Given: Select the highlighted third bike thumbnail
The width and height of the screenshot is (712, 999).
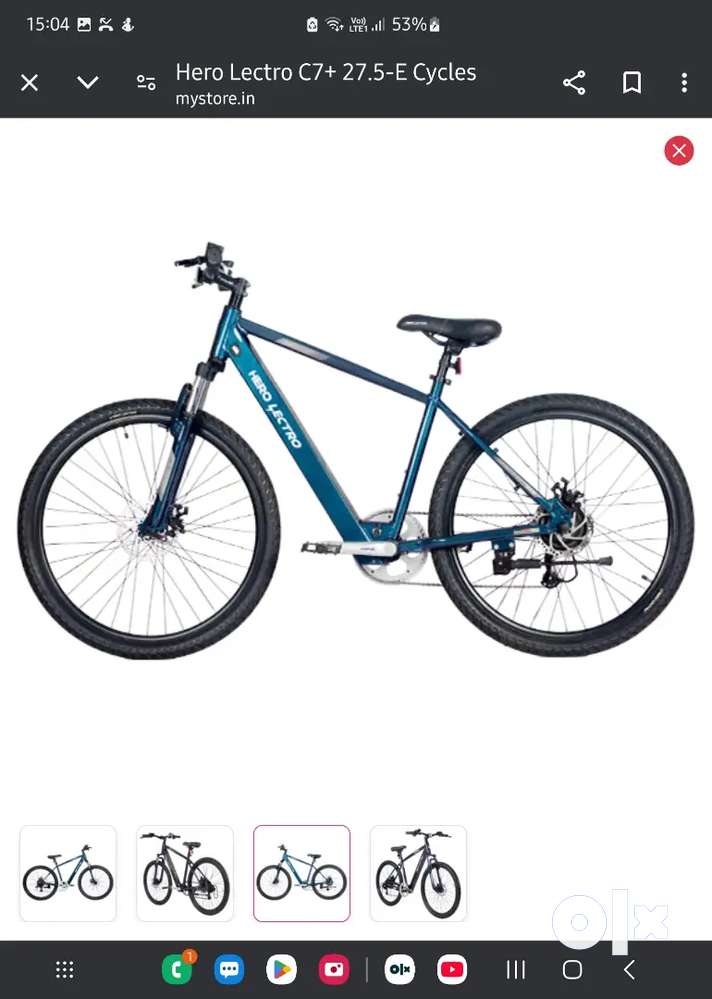Looking at the screenshot, I should point(301,873).
